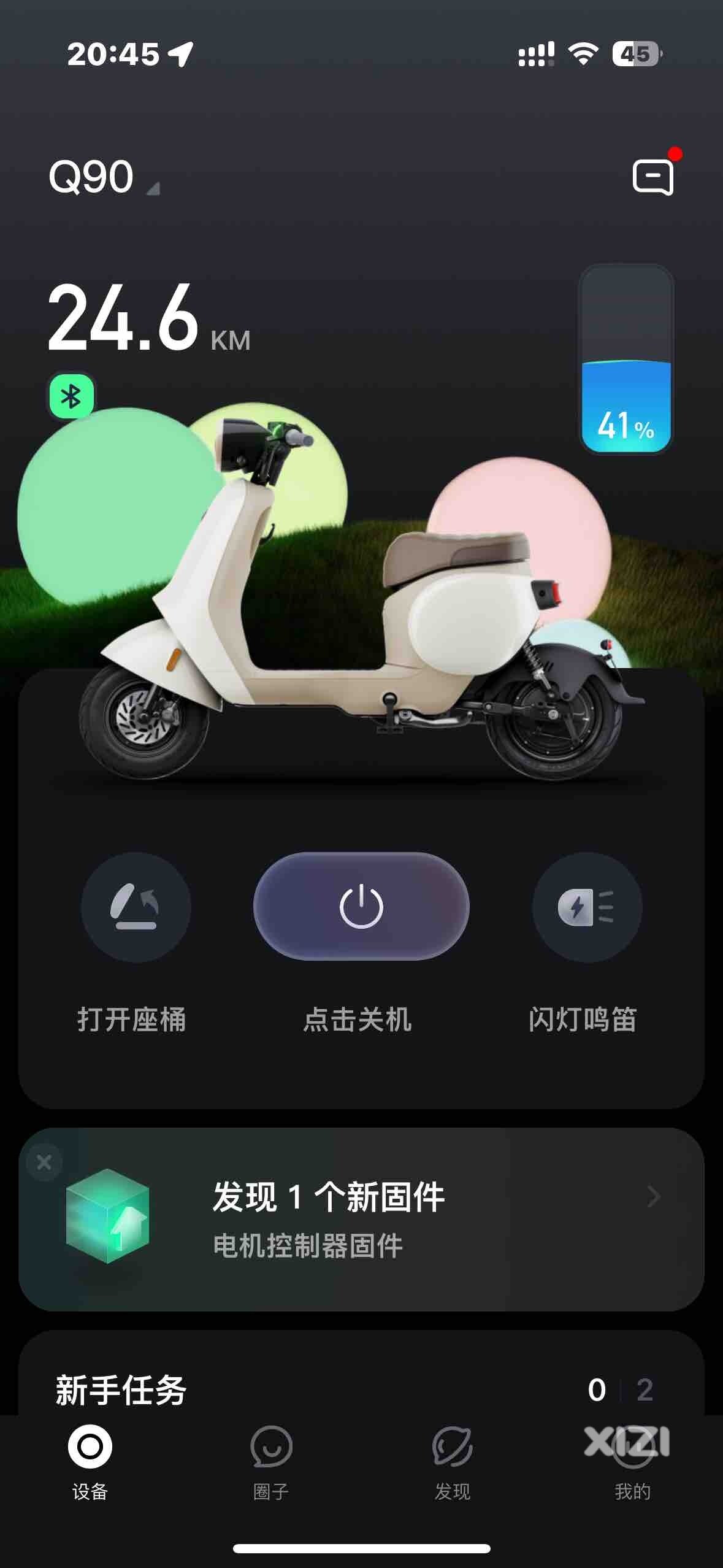Open the 41% battery details
The image size is (723, 1568).
[x=626, y=360]
